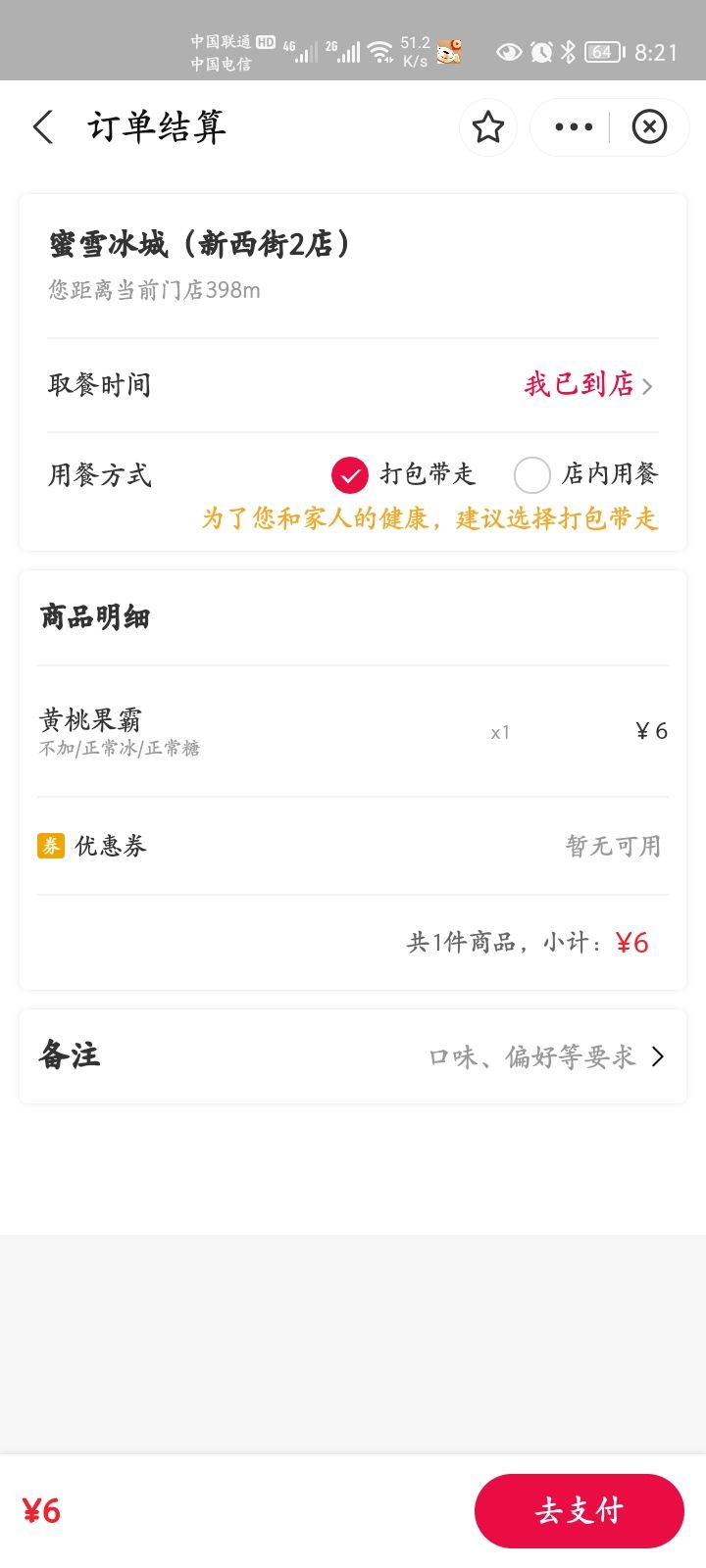Favorite this mini program with the star
Image resolution: width=706 pixels, height=1568 pixels.
coord(488,127)
